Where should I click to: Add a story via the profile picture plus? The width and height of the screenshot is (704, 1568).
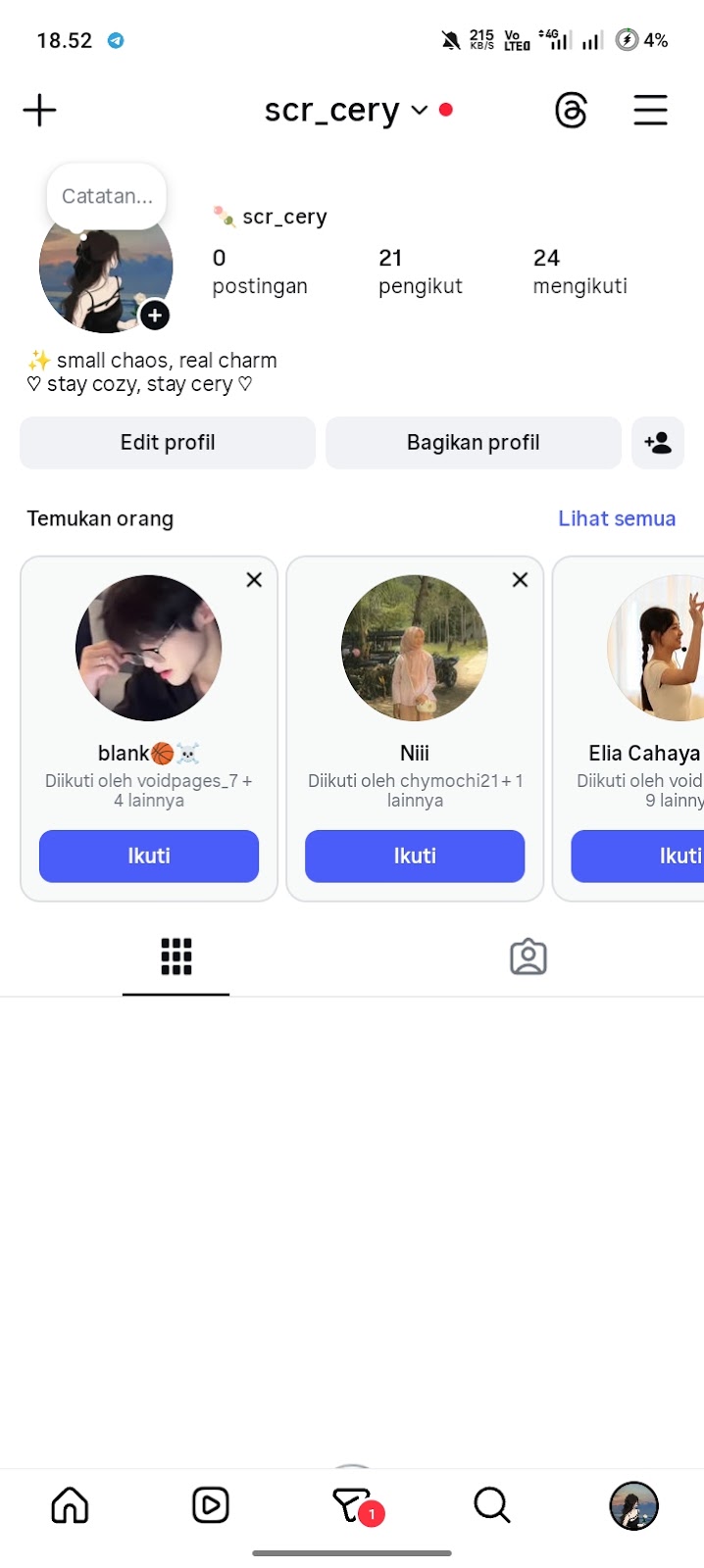(x=155, y=316)
